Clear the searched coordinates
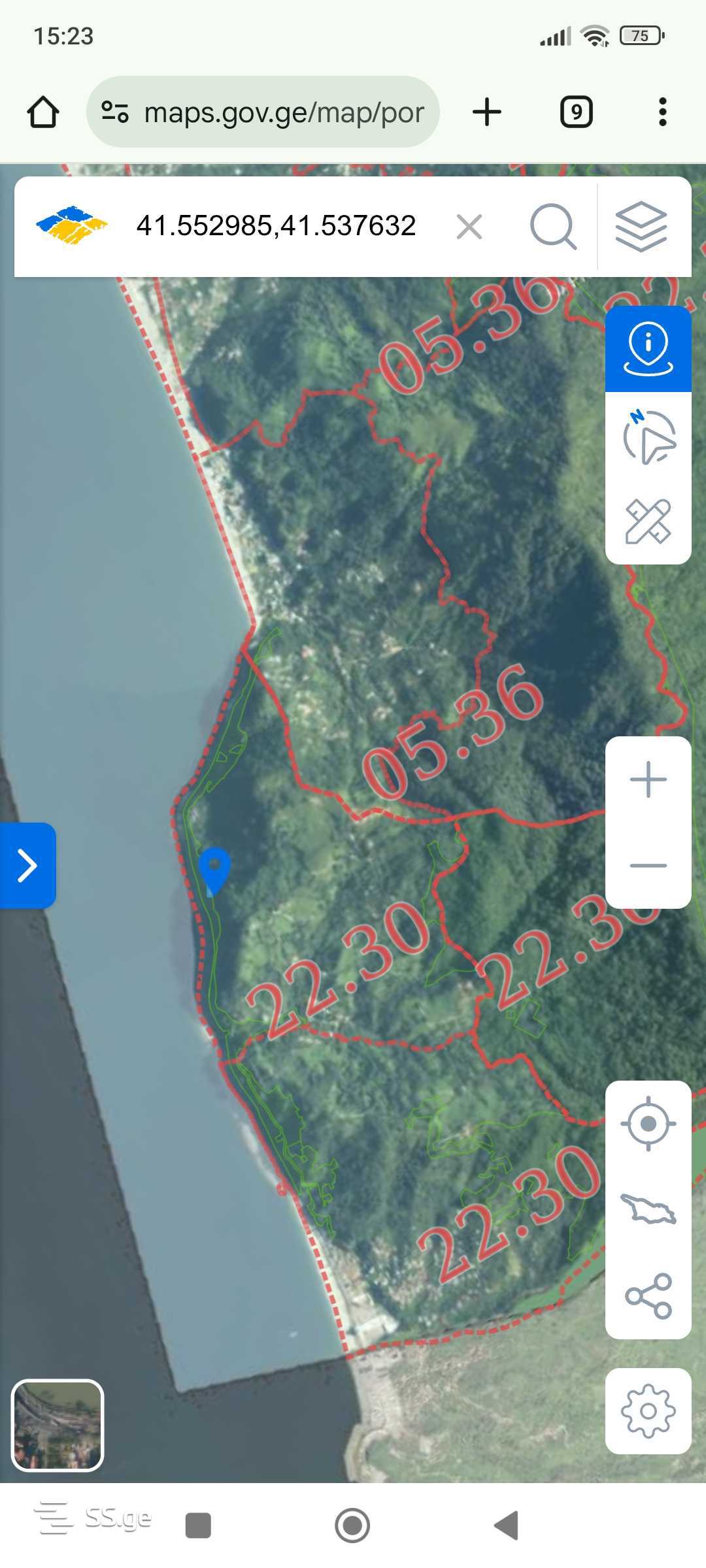The height and width of the screenshot is (1568, 706). 469,227
